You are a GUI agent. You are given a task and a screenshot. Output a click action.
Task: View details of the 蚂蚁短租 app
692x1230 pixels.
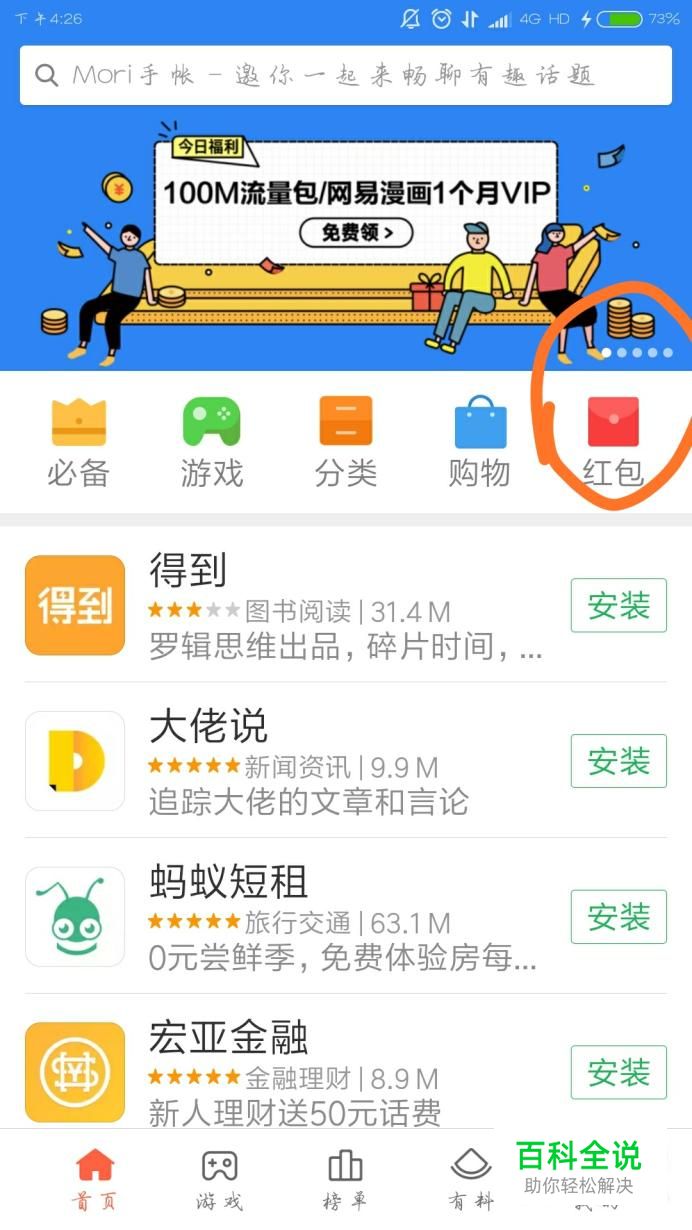300,916
